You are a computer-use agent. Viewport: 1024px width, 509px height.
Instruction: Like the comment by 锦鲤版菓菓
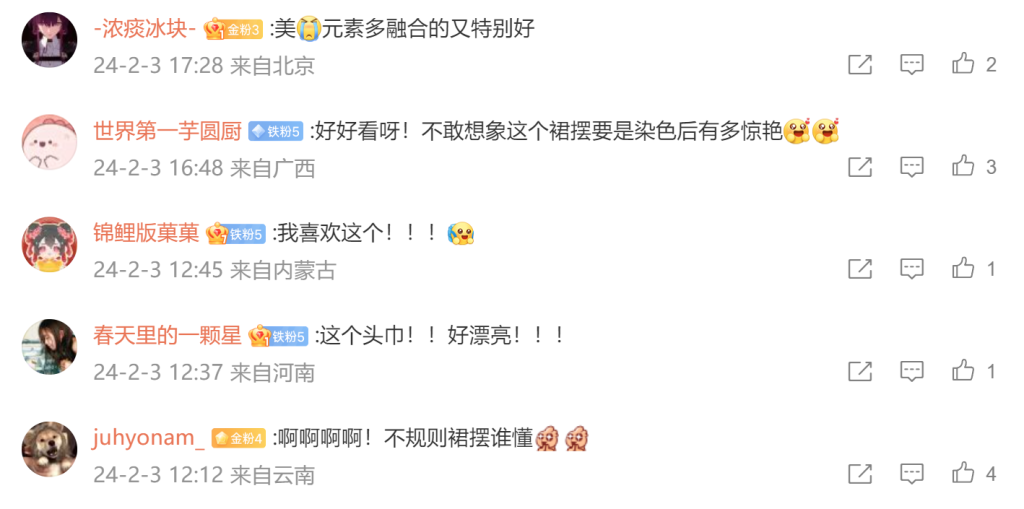pyautogui.click(x=963, y=269)
